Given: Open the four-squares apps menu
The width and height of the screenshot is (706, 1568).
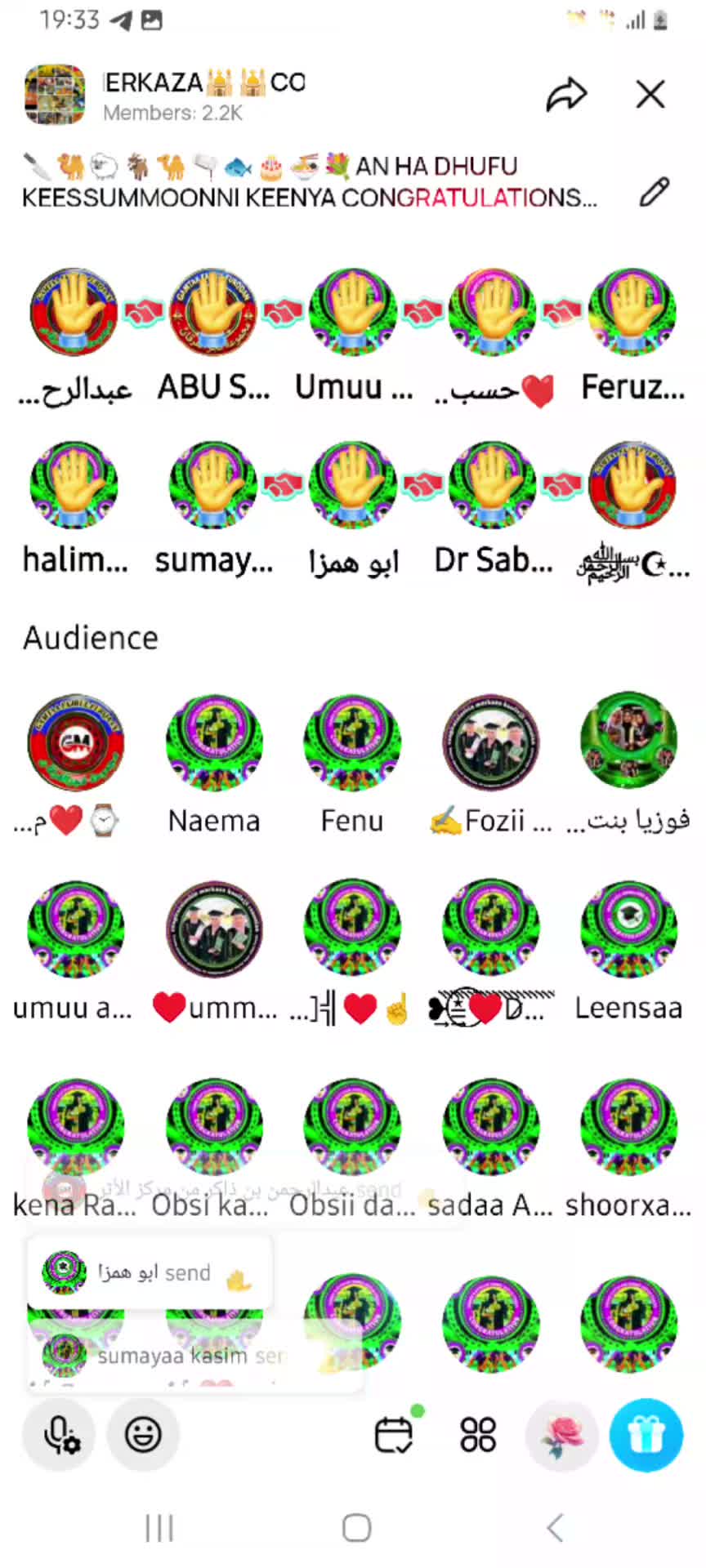Looking at the screenshot, I should (478, 1435).
